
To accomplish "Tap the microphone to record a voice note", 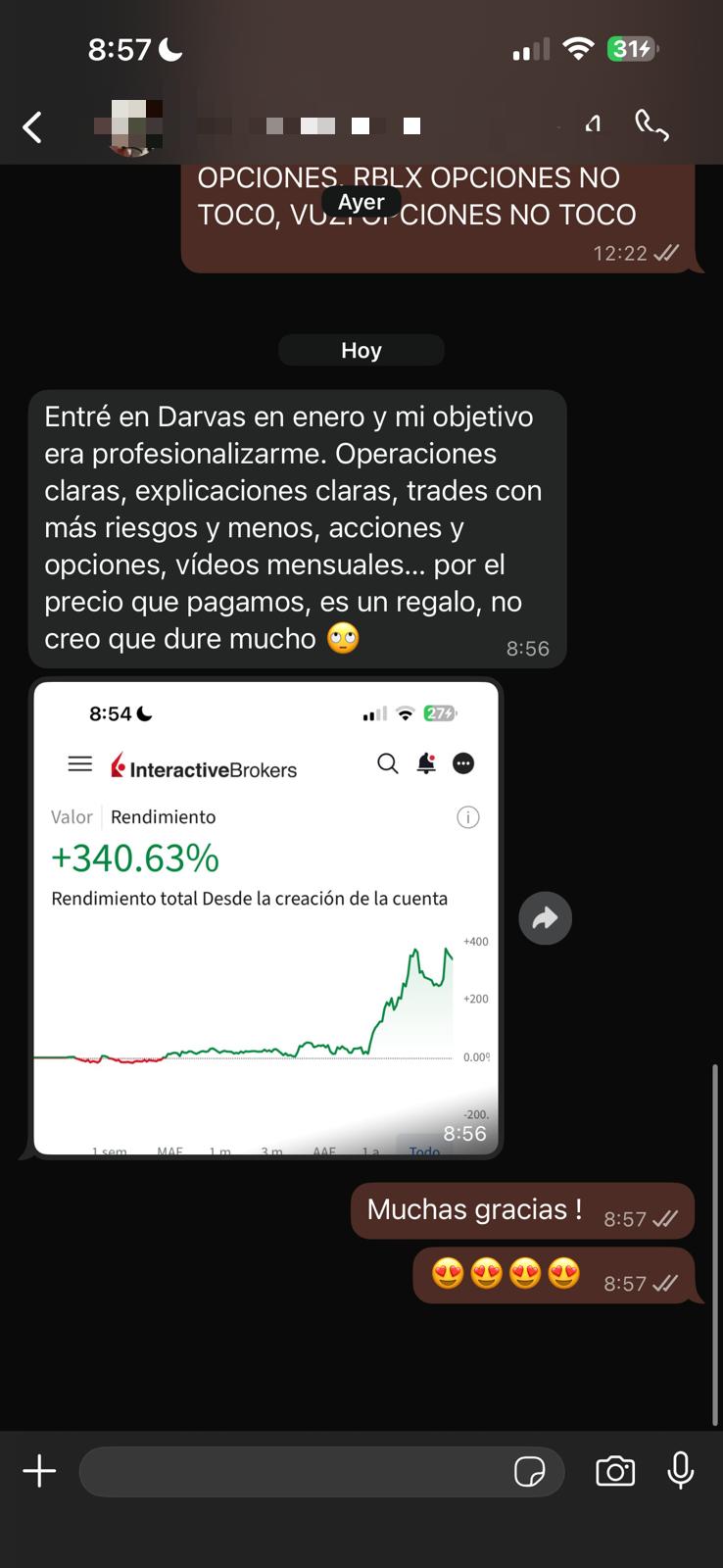I will (x=680, y=1471).
